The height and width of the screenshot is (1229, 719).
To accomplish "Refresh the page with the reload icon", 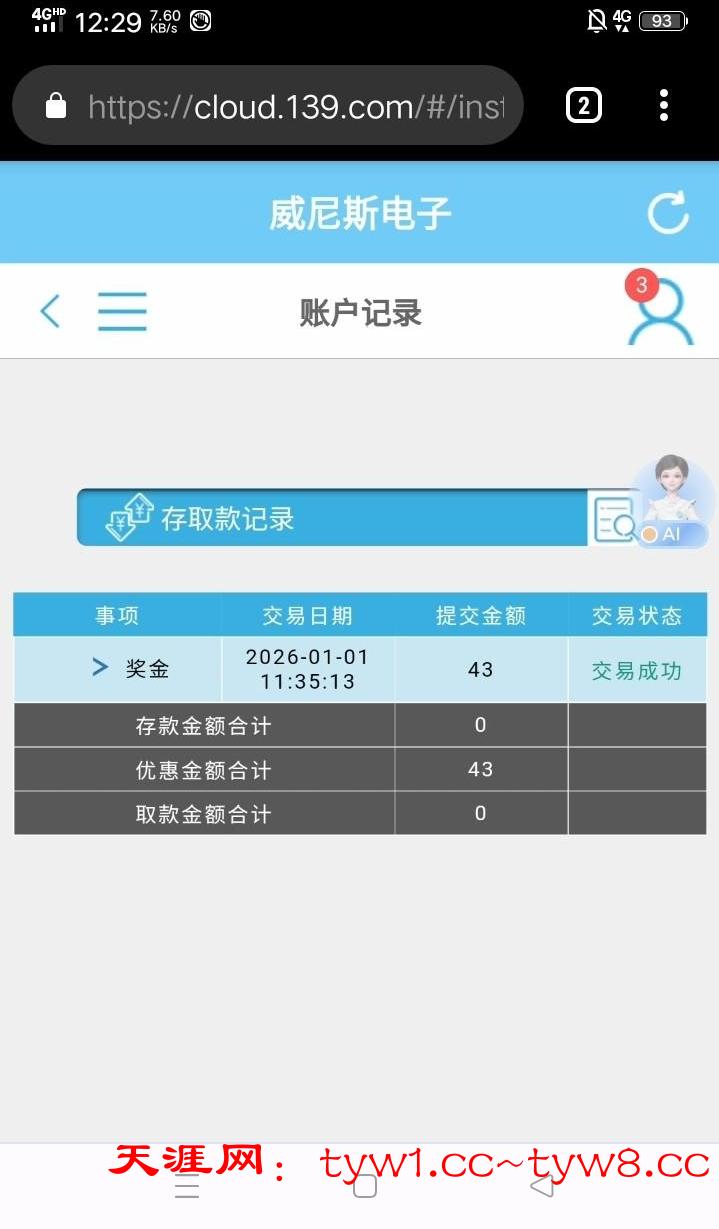I will click(668, 212).
